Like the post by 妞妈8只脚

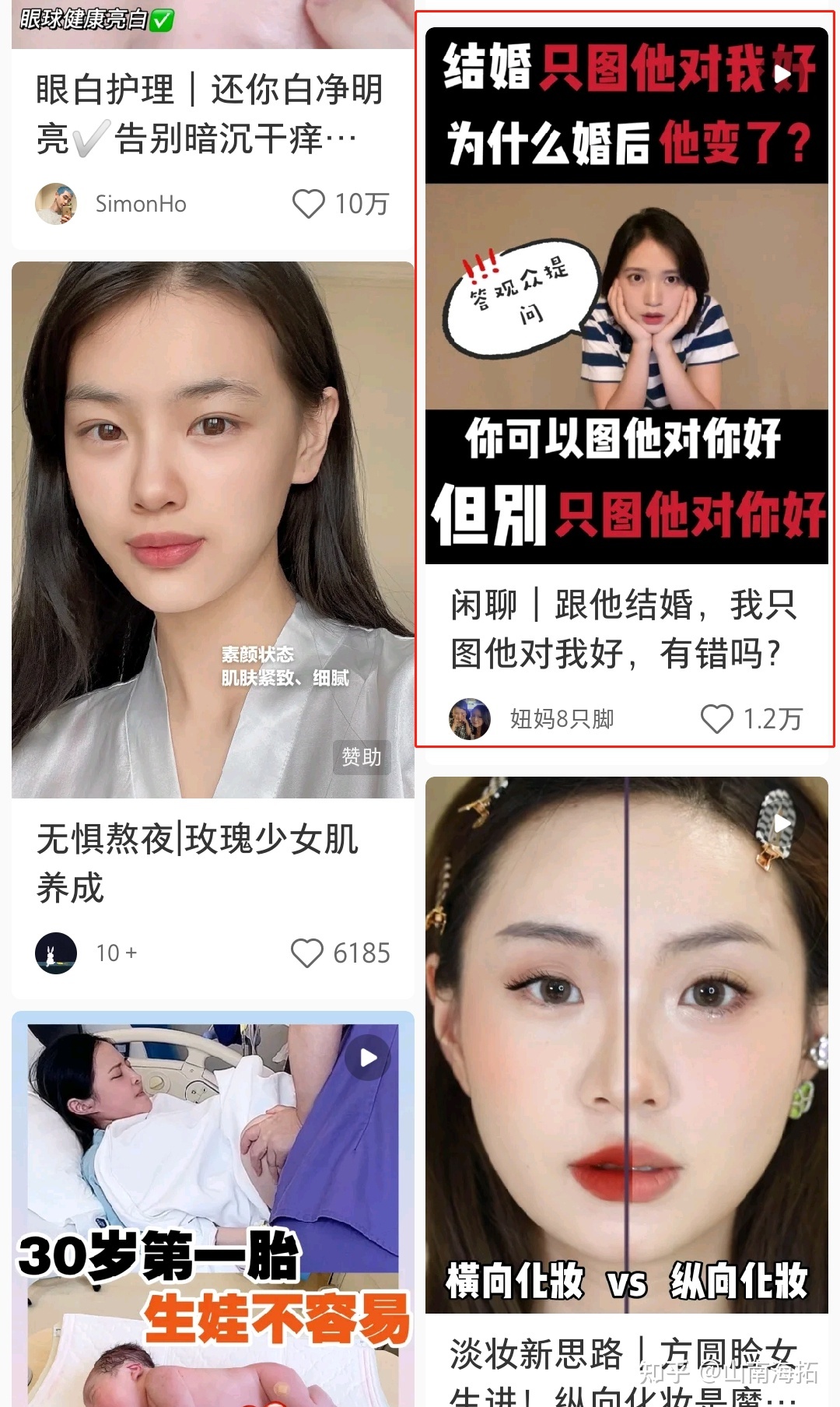(x=716, y=718)
